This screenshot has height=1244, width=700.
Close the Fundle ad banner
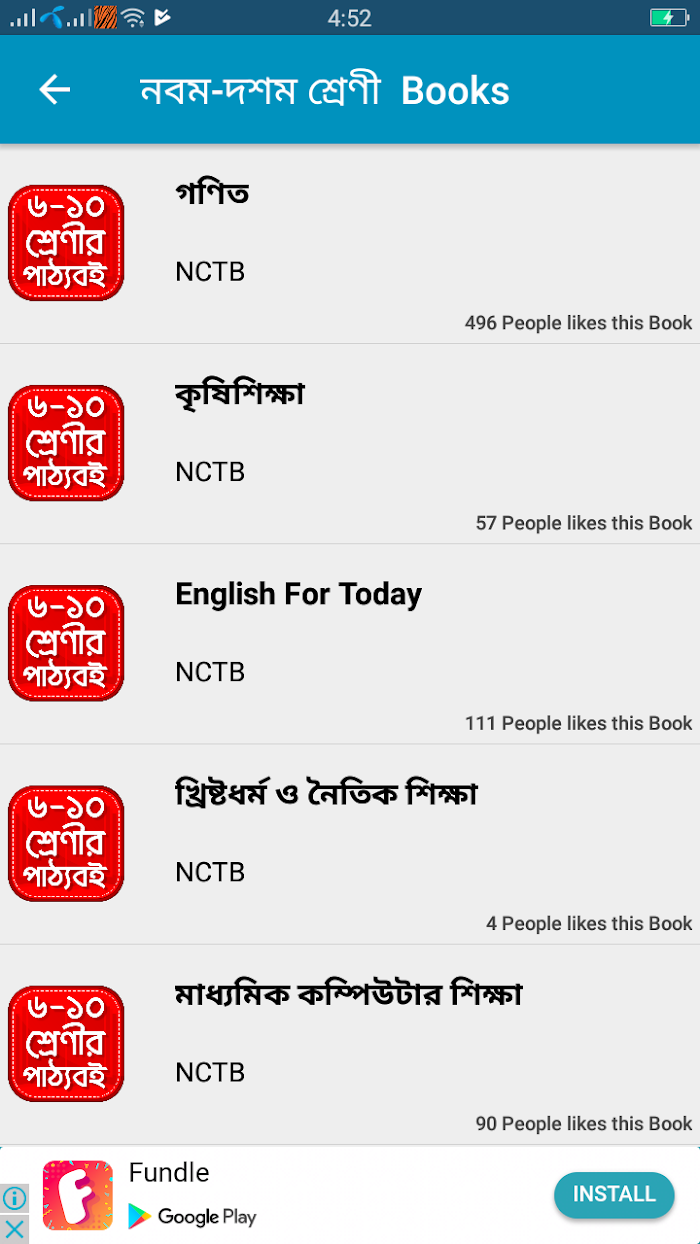pos(14,1229)
